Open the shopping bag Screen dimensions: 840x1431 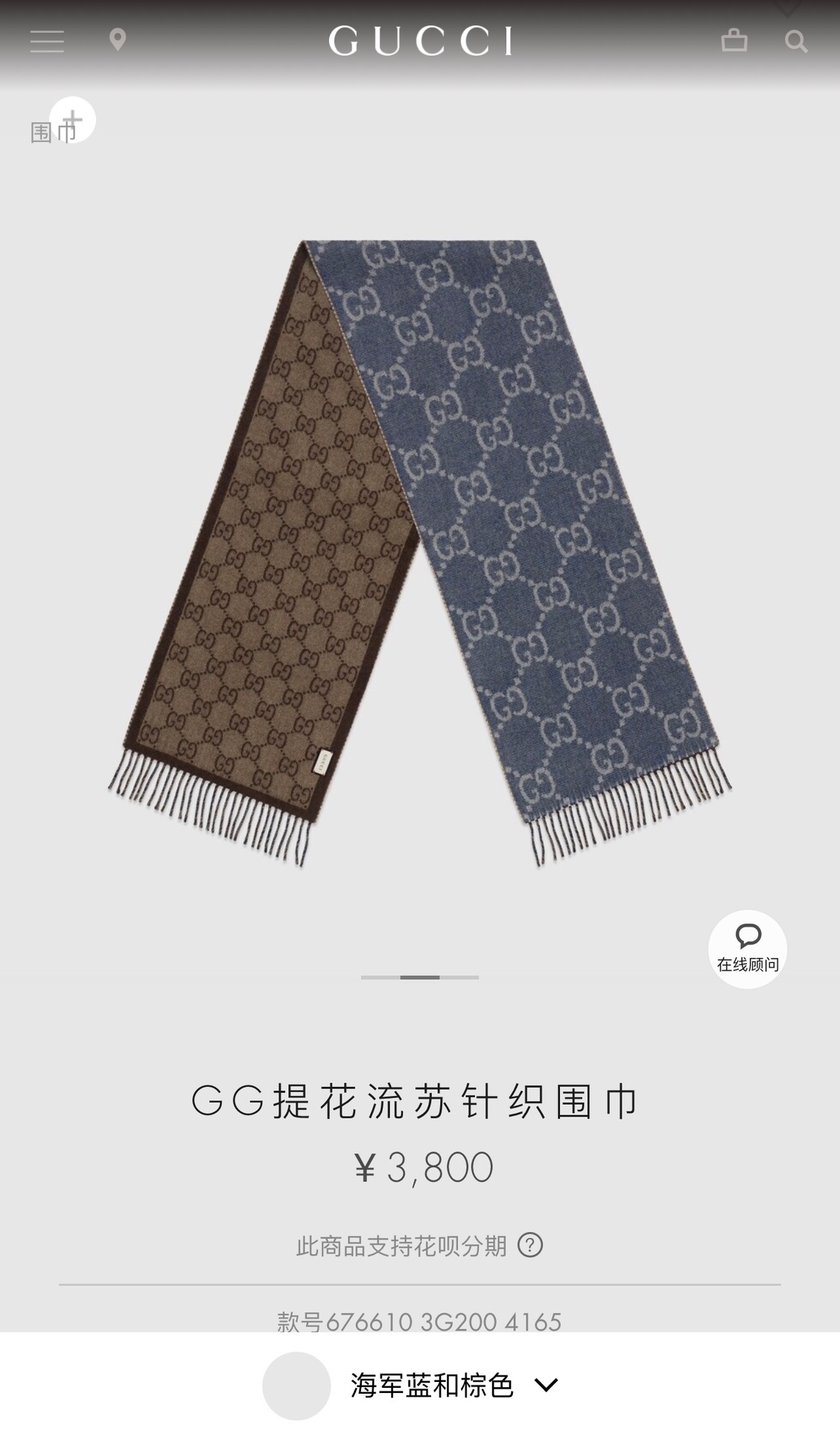coord(734,40)
